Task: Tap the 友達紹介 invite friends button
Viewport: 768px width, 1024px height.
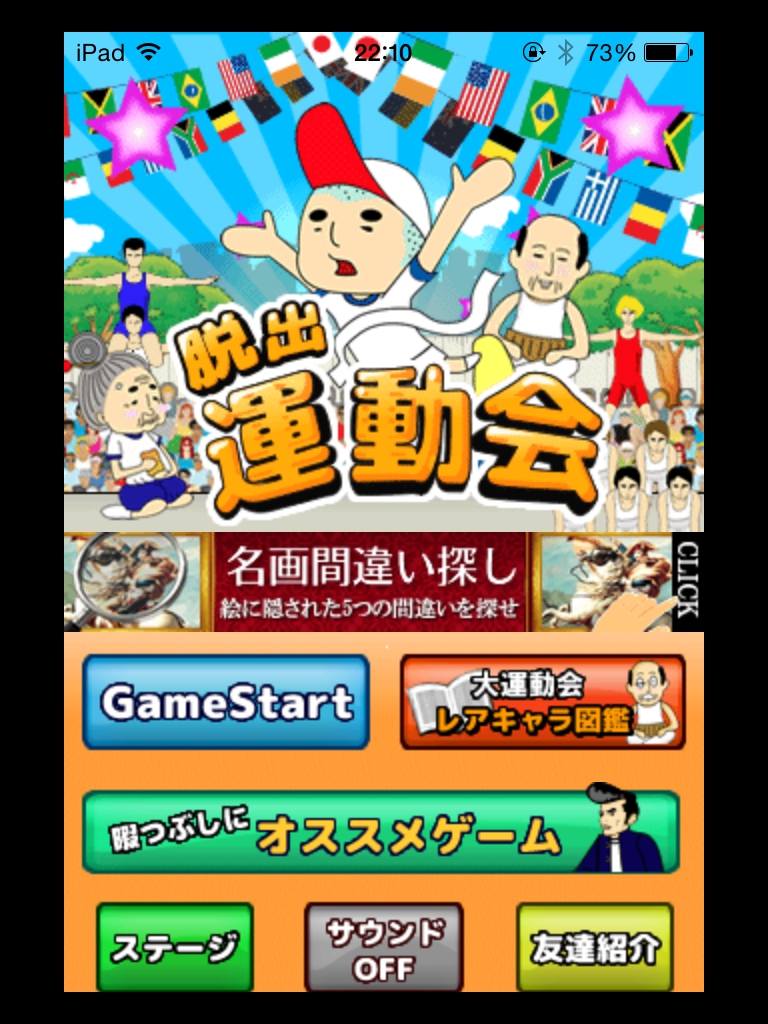Action: (x=595, y=946)
